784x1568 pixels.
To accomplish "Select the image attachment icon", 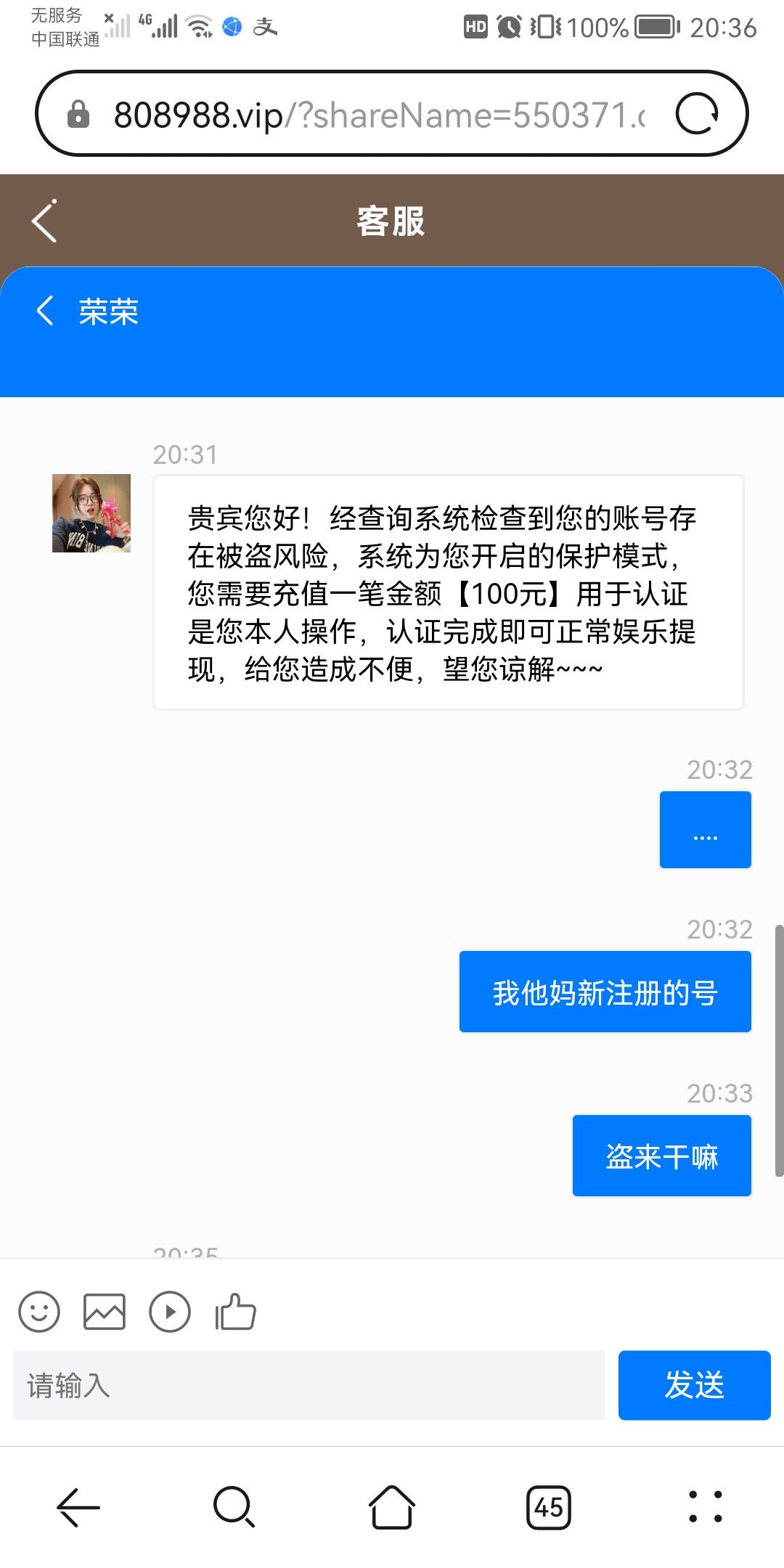I will (104, 1312).
